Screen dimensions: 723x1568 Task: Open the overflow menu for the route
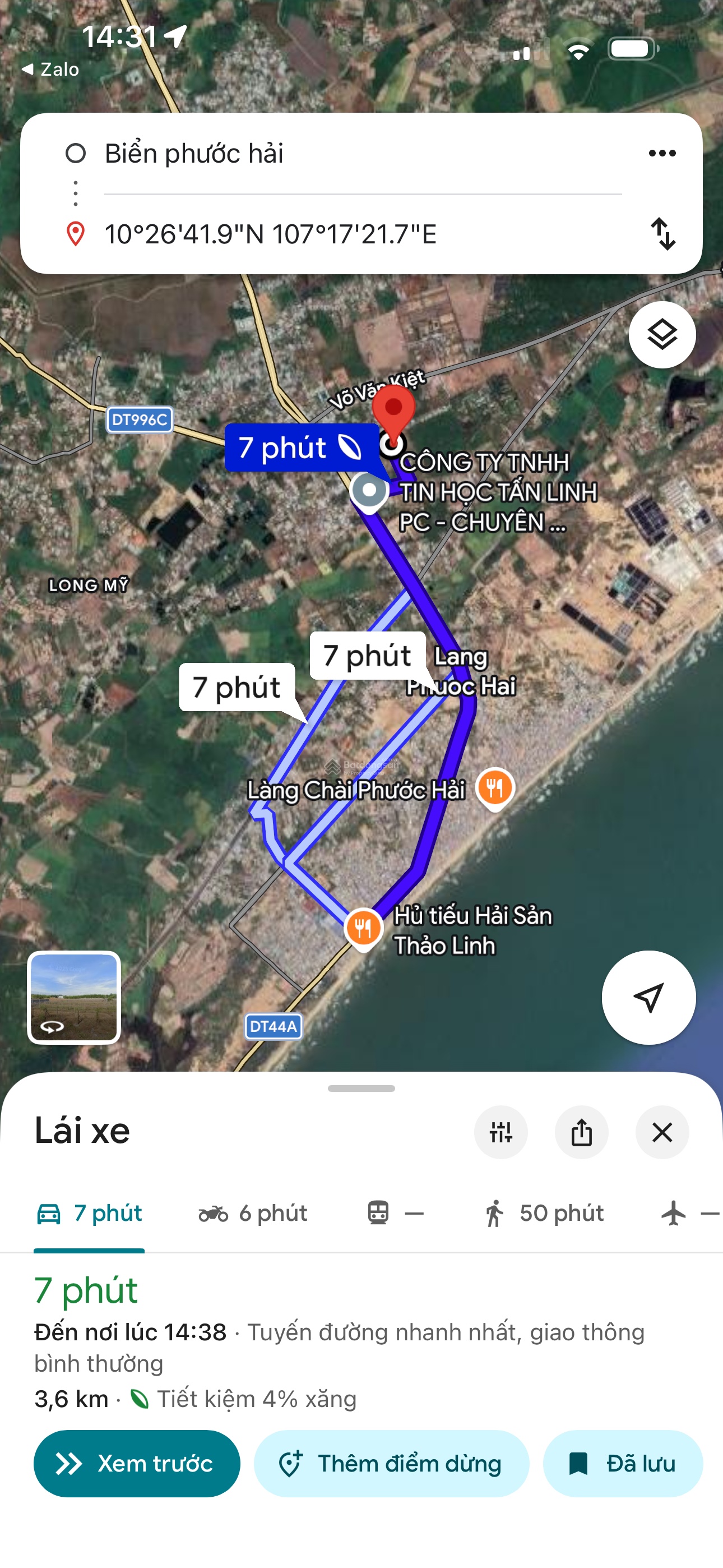tap(662, 153)
